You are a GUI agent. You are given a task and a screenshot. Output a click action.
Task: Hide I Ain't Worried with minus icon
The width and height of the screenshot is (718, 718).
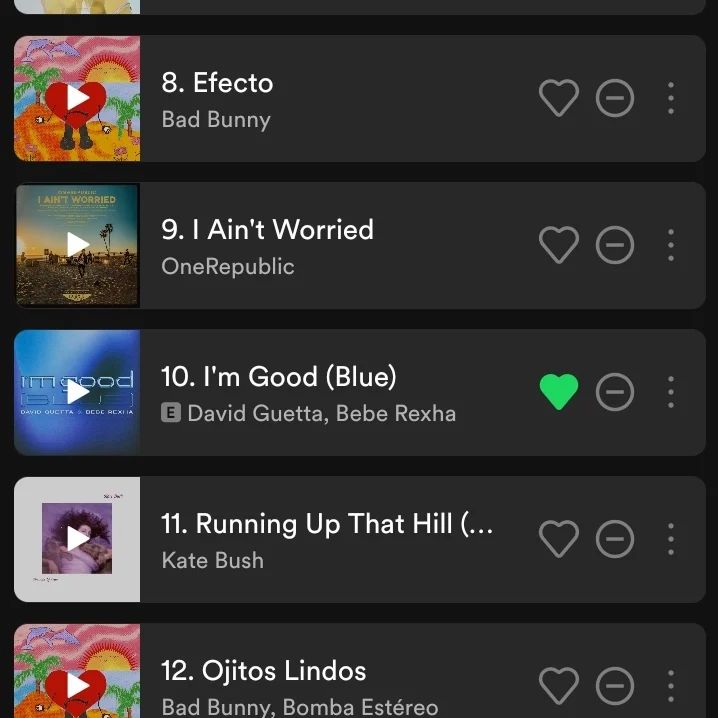615,245
